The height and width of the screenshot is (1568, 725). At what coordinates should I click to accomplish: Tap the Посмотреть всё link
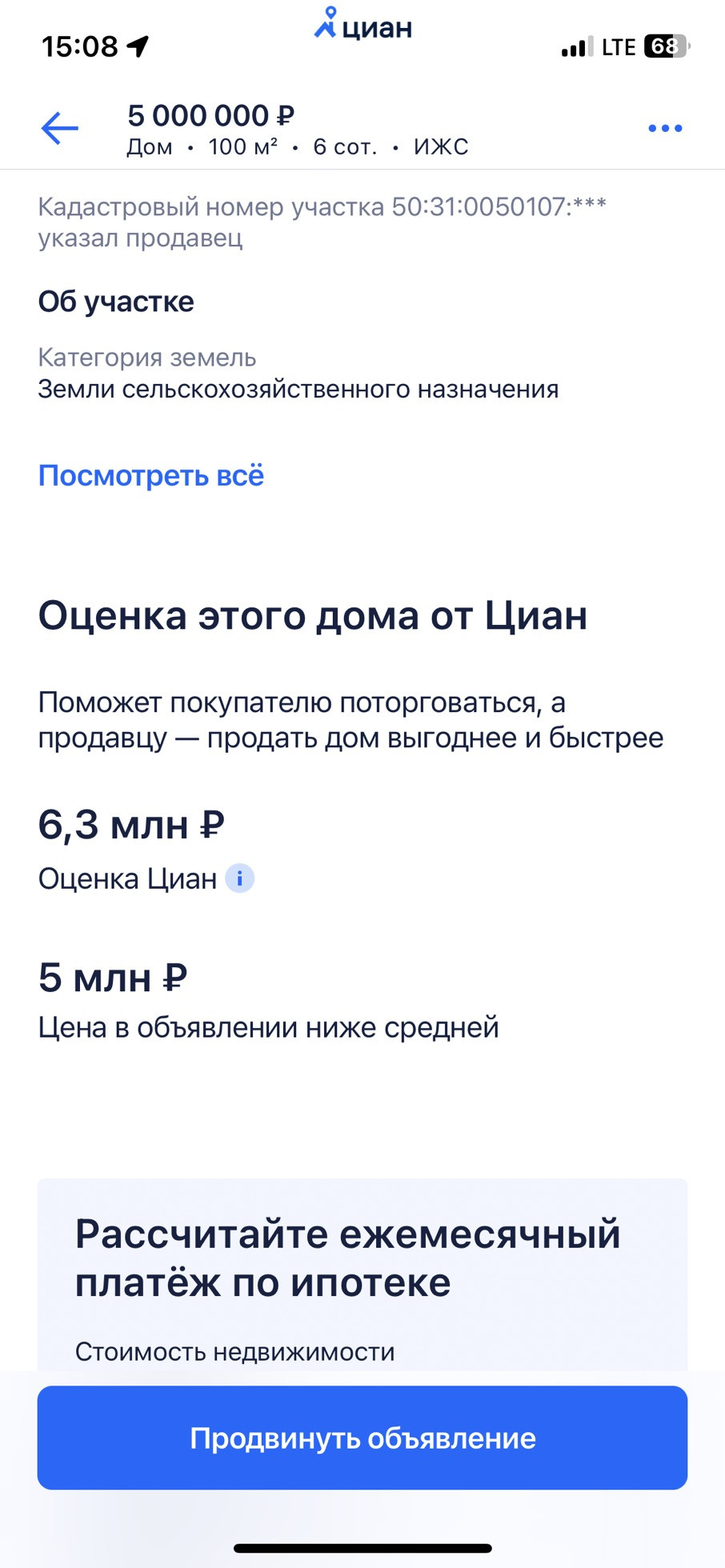[x=151, y=475]
